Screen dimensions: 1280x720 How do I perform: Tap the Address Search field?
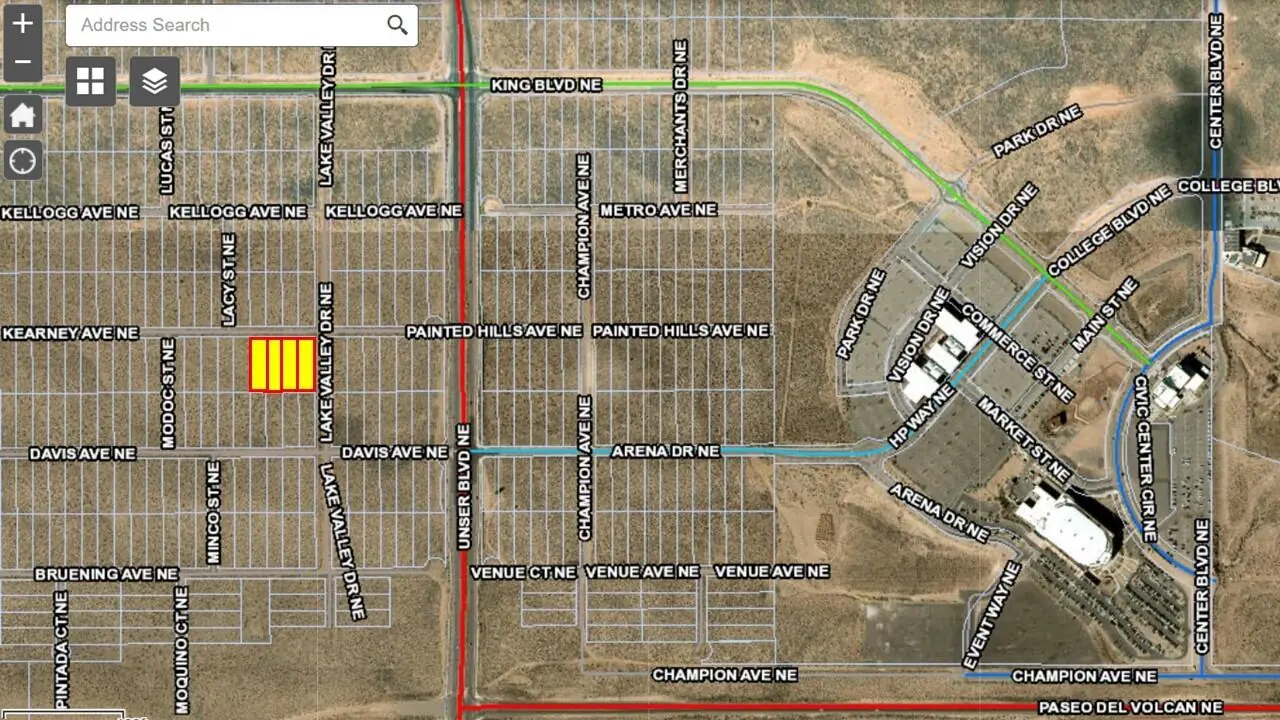click(x=225, y=25)
